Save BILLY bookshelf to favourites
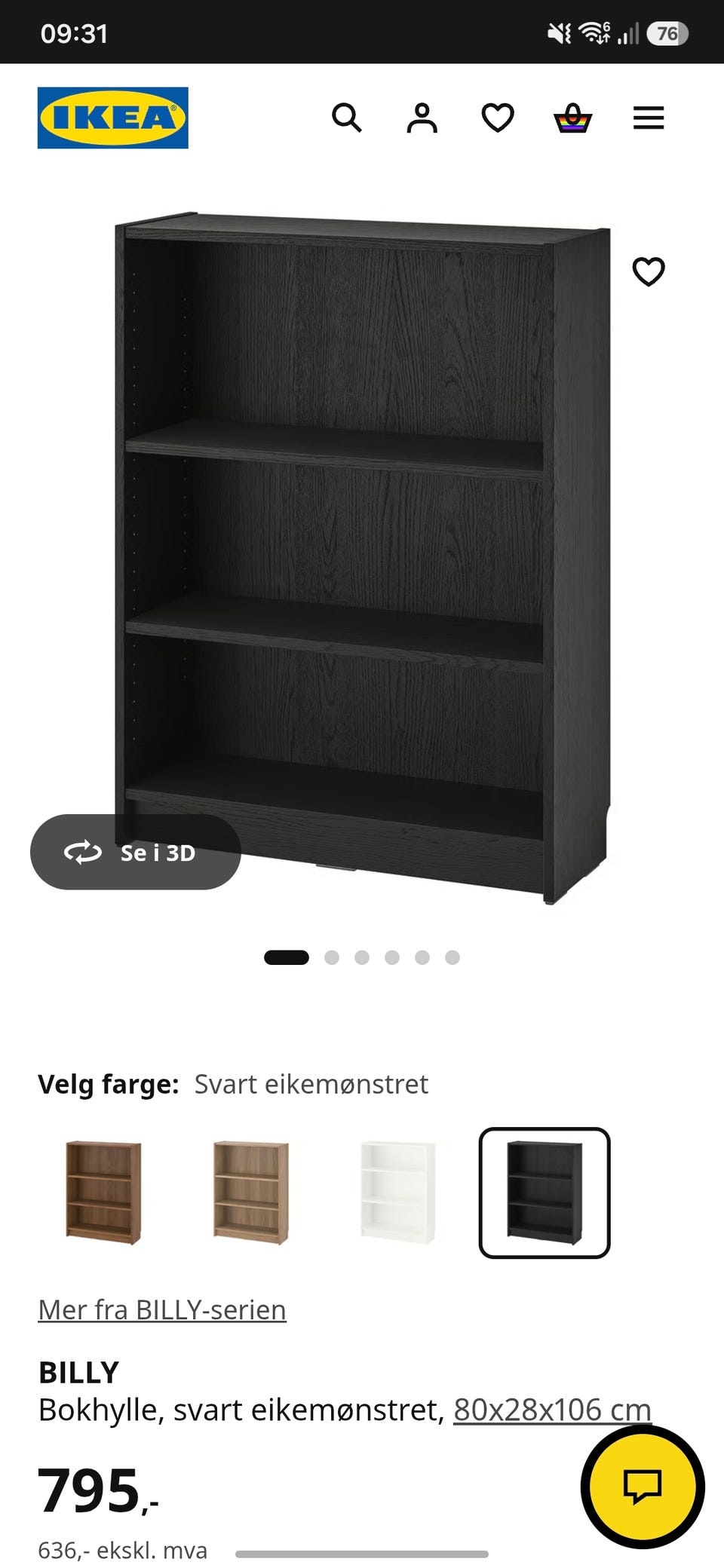Screen dimensions: 724x1568 coord(649,271)
